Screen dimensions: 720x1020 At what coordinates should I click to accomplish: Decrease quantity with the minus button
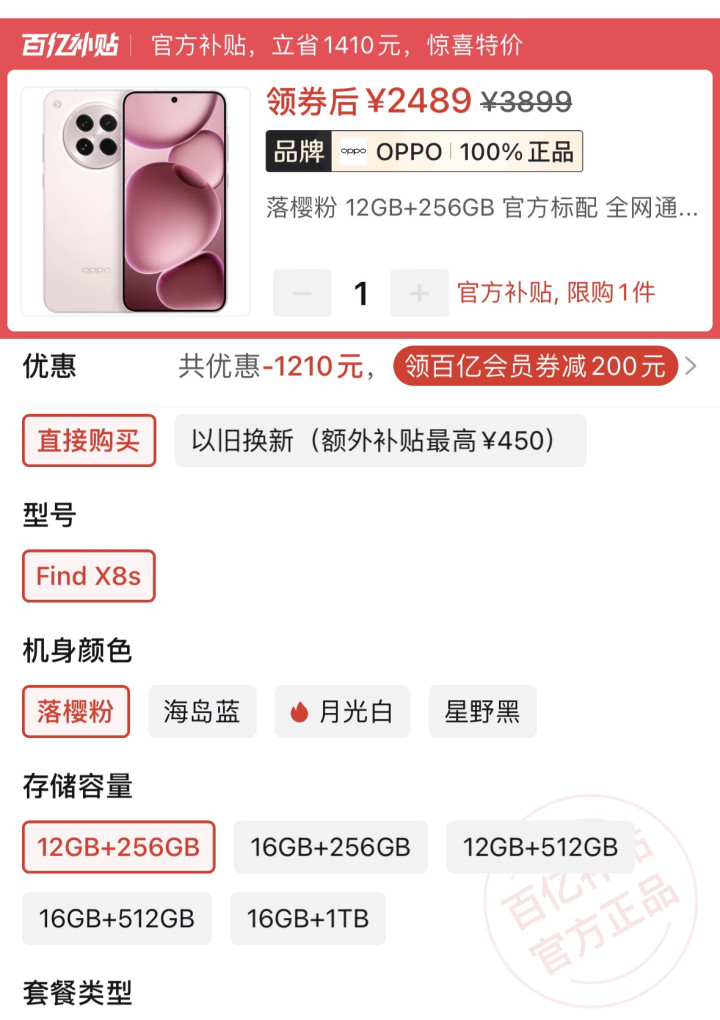click(x=302, y=293)
